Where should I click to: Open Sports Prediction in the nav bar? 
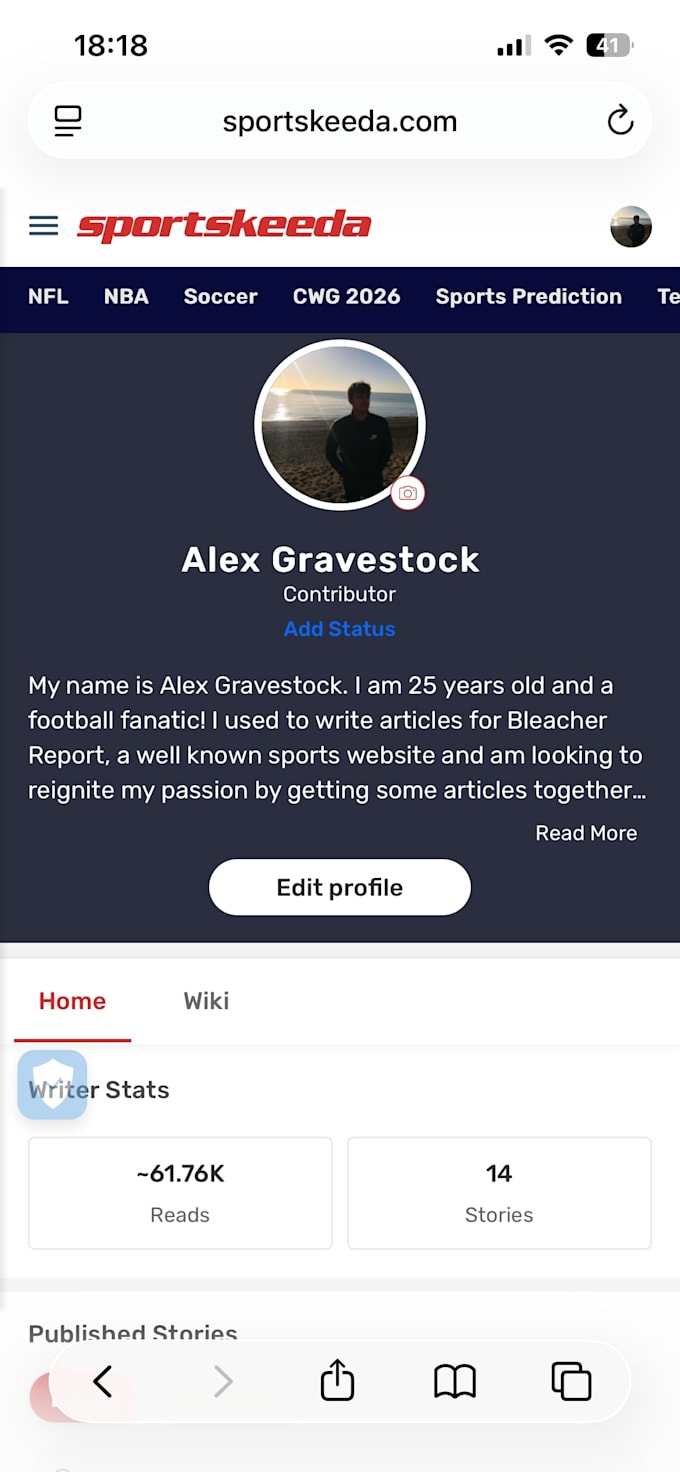(x=528, y=296)
